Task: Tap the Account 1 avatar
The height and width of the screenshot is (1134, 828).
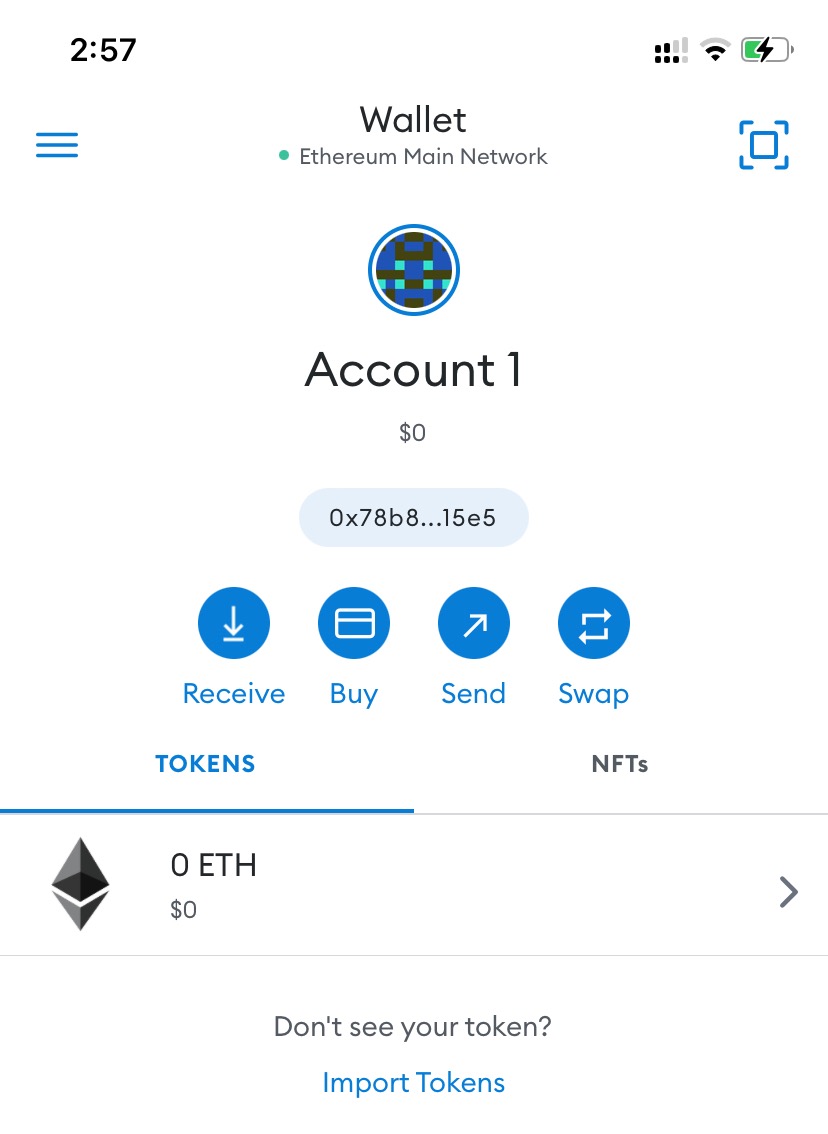Action: (x=414, y=270)
